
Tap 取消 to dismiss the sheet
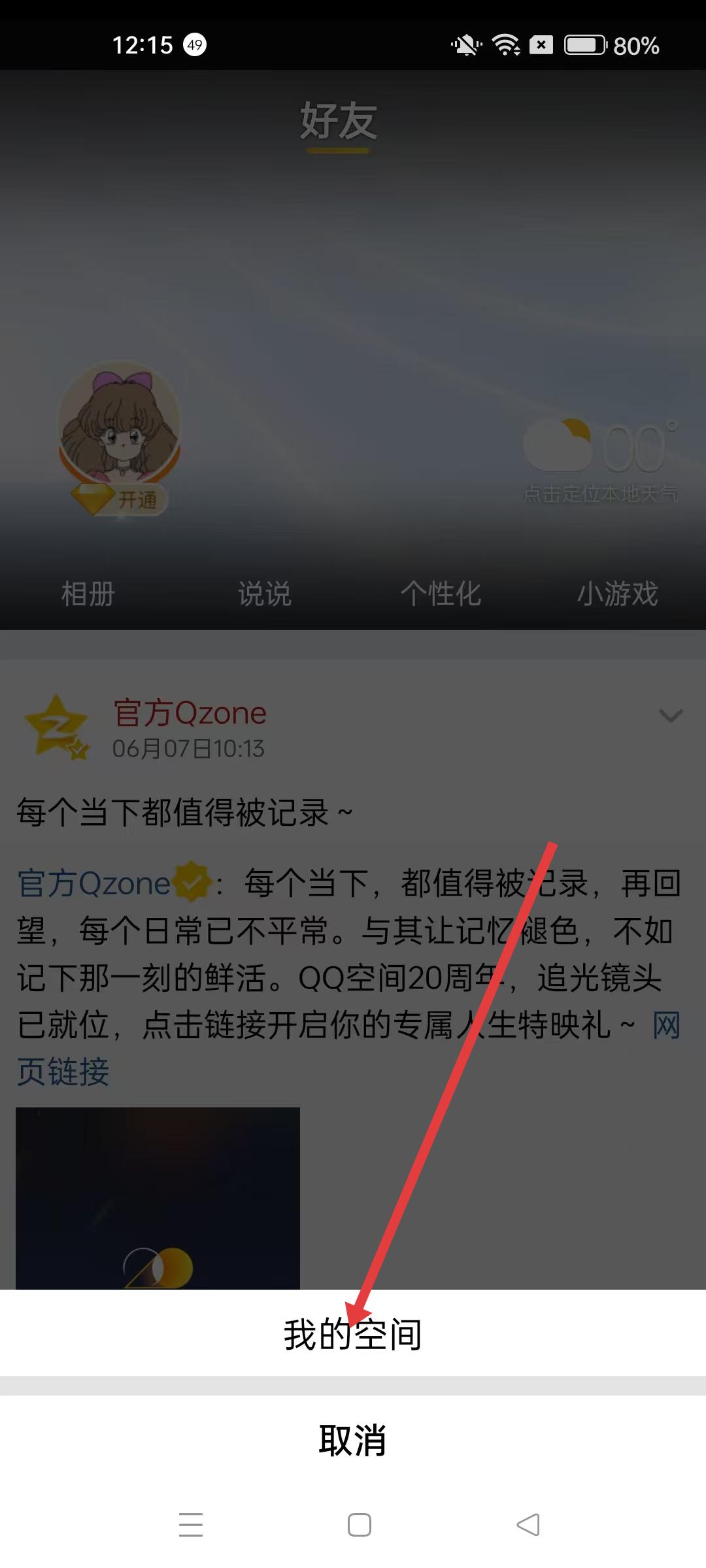[353, 1440]
